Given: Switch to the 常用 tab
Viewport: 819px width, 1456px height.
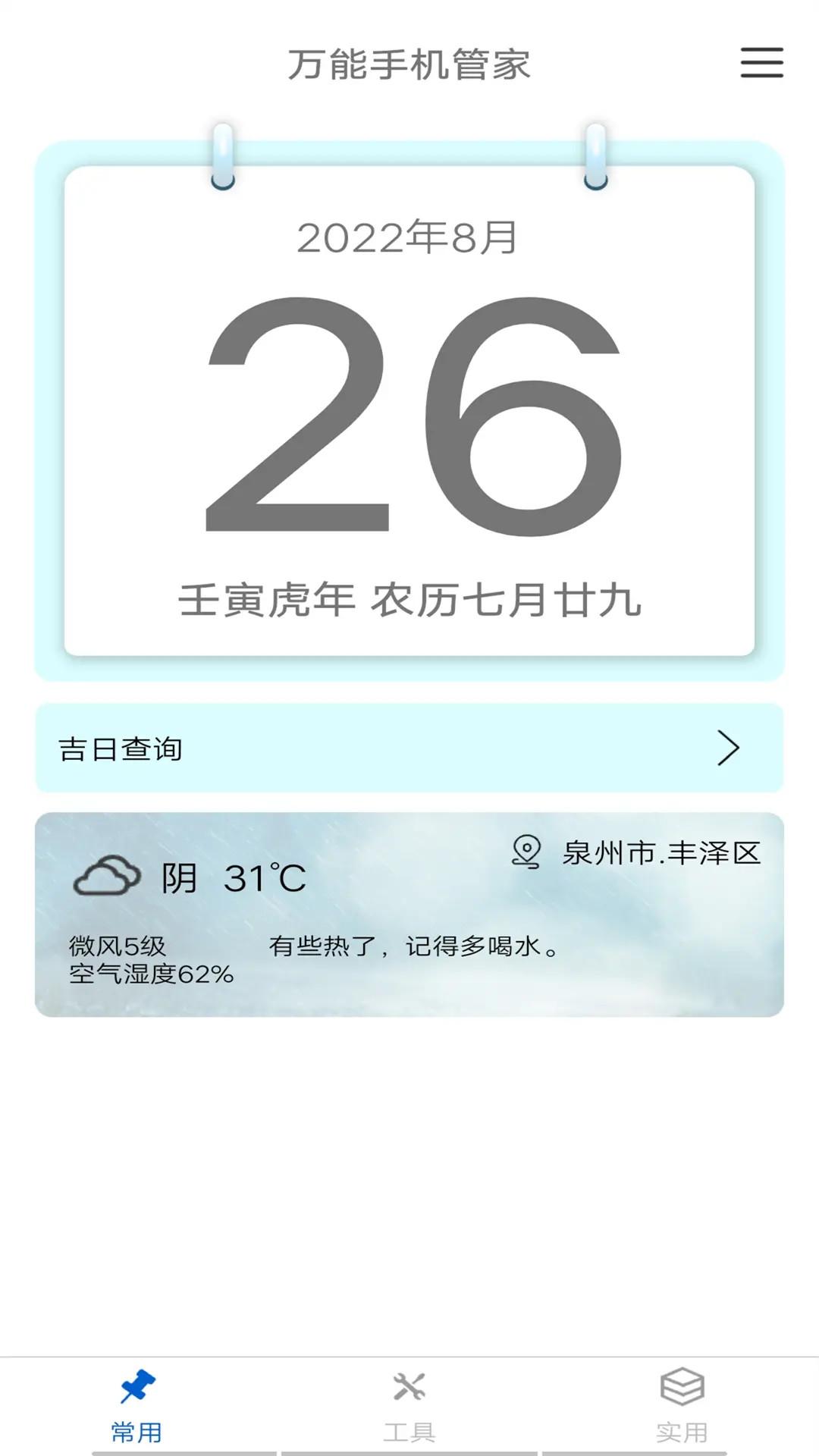Looking at the screenshot, I should point(136,1407).
